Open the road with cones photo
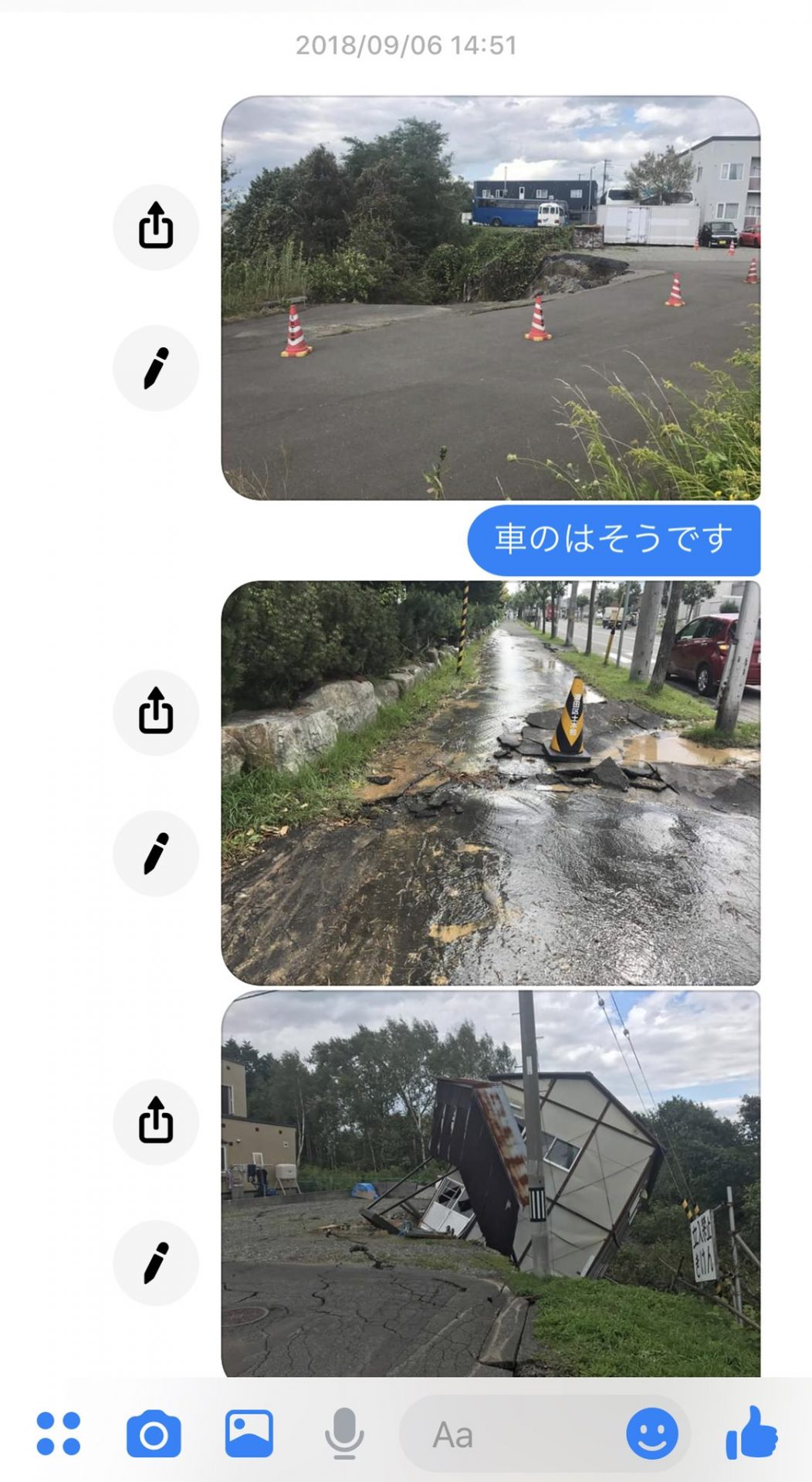The image size is (812, 1482). pos(491,298)
